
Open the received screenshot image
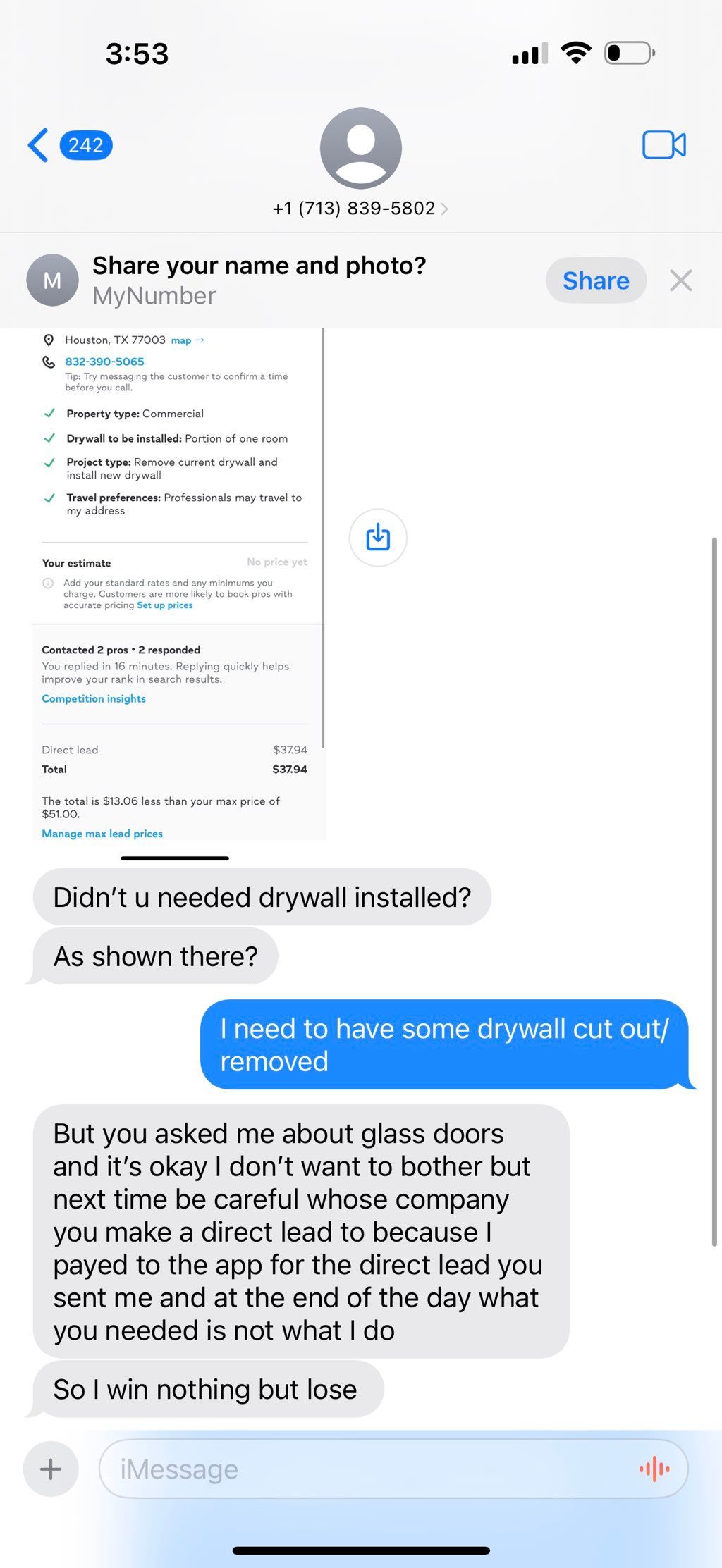point(176,585)
